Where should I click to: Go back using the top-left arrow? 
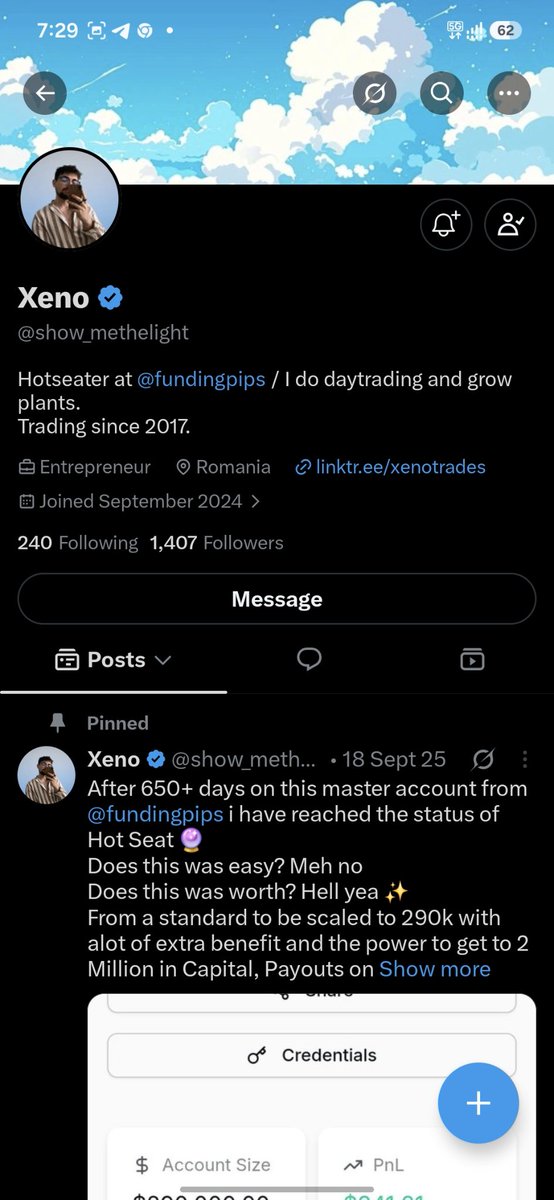point(45,94)
